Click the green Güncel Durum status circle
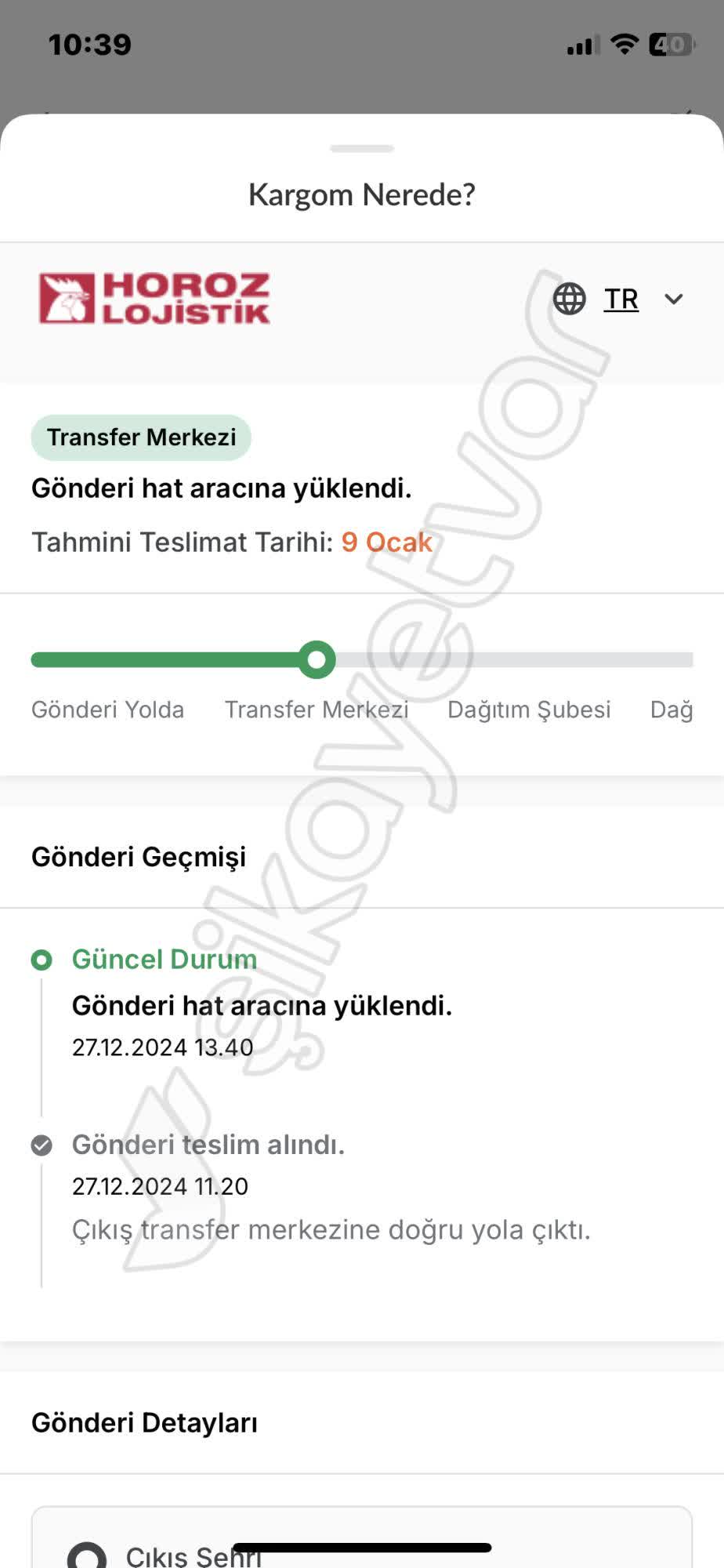Screen dimensions: 724x1568 (x=42, y=959)
